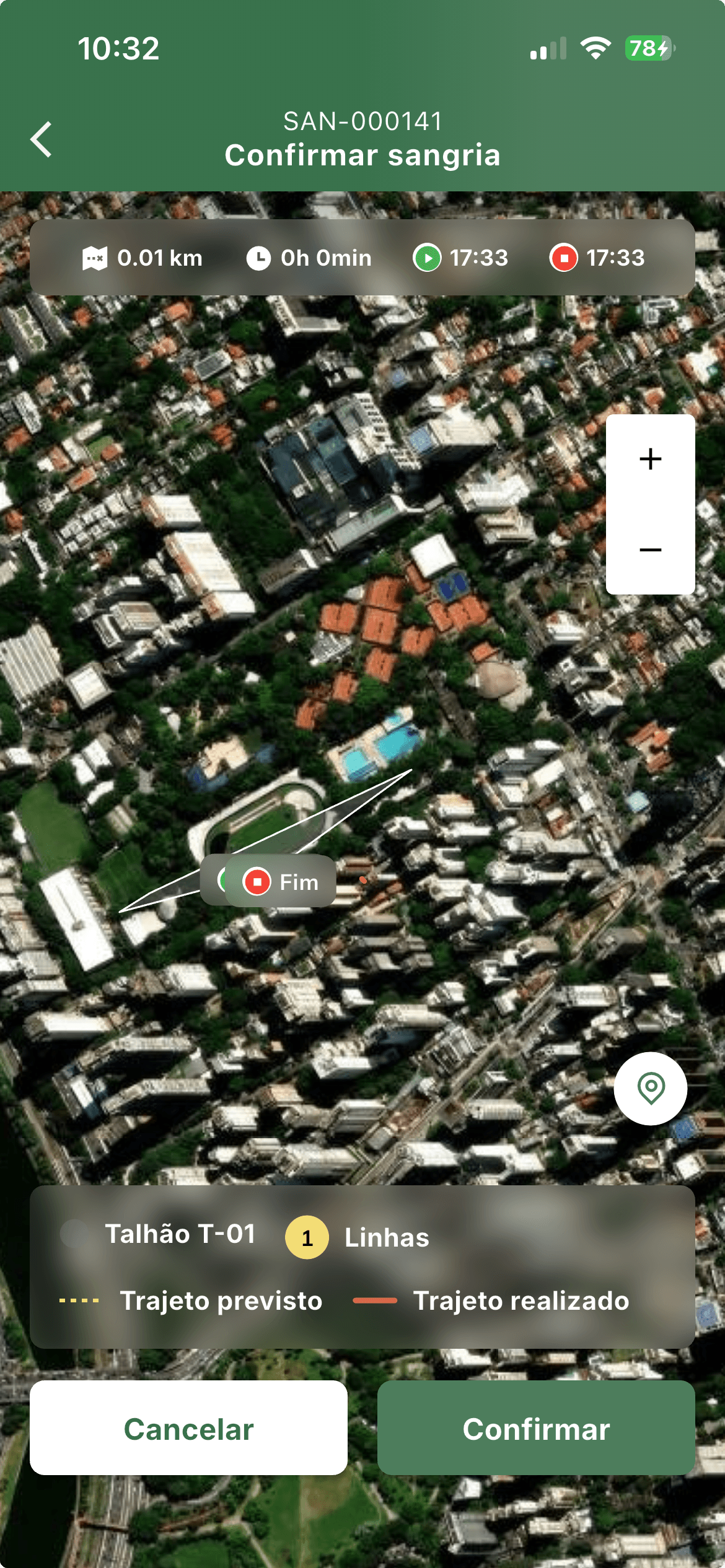The image size is (725, 1568).
Task: Zoom out of the map
Action: pyautogui.click(x=650, y=549)
